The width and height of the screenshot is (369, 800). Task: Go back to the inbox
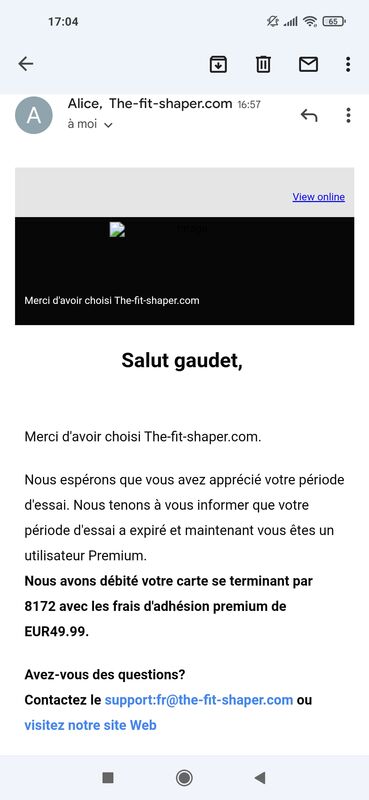26,64
